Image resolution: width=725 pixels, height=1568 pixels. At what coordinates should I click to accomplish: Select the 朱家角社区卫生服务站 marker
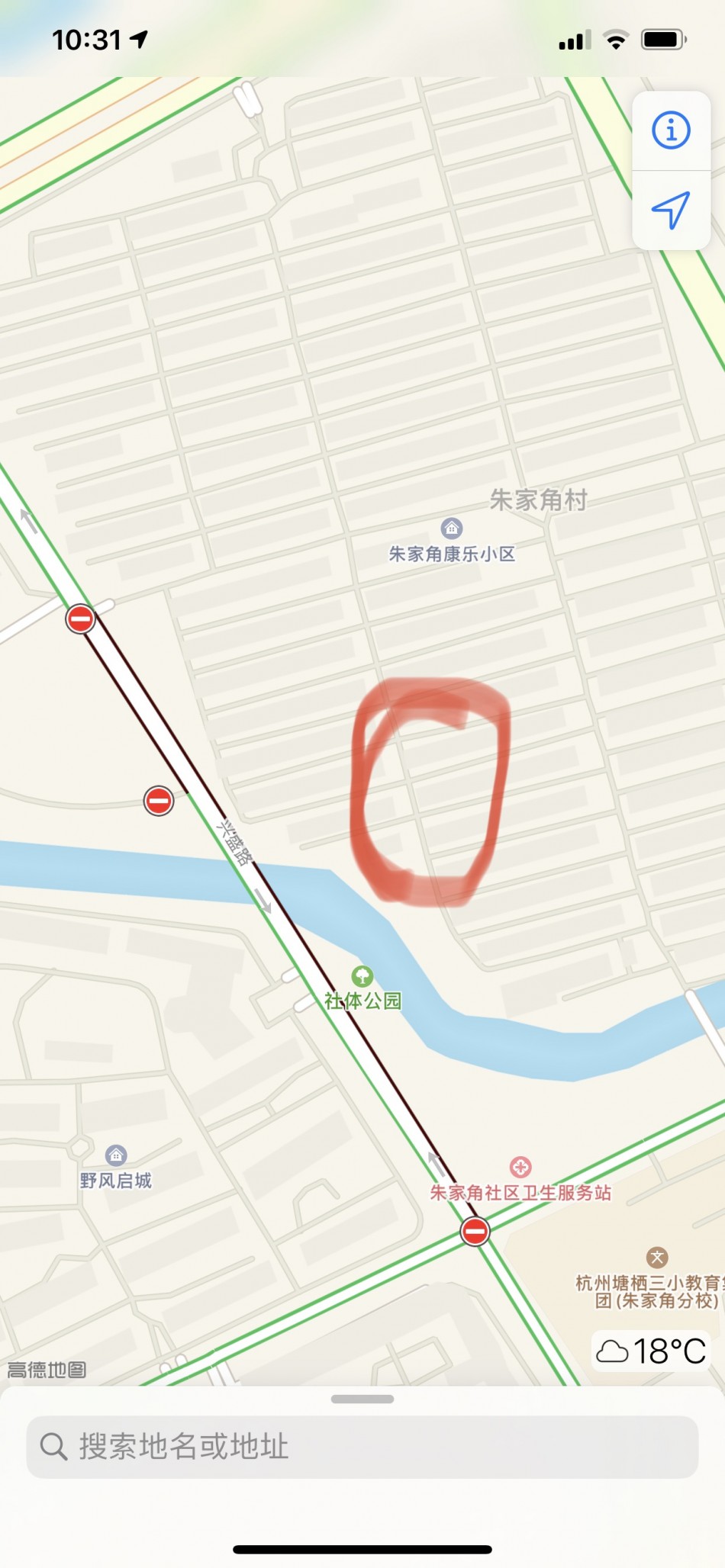click(x=520, y=1167)
